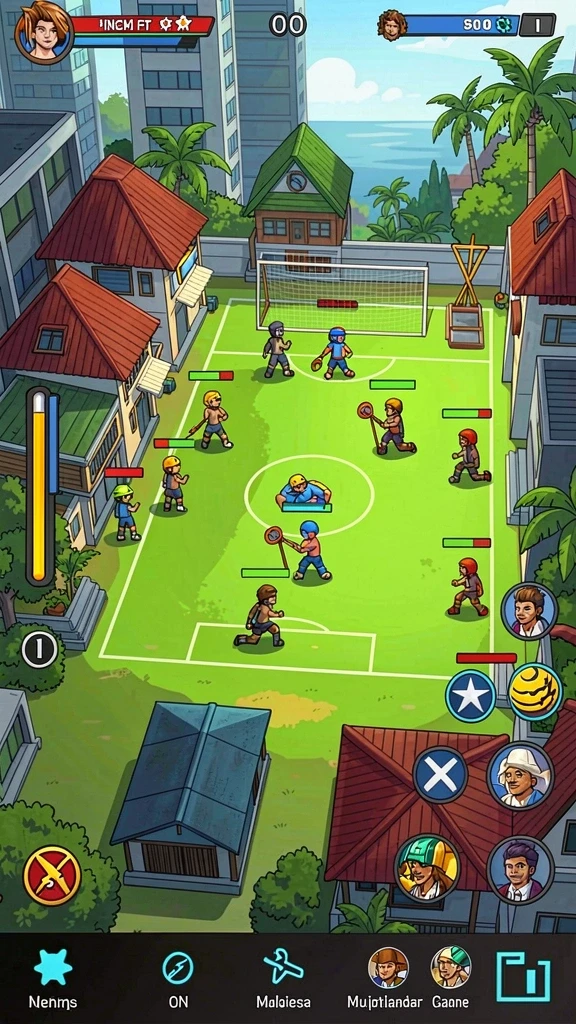Tap the dark button beside the 500 counter
The height and width of the screenshot is (1024, 576).
[537, 25]
